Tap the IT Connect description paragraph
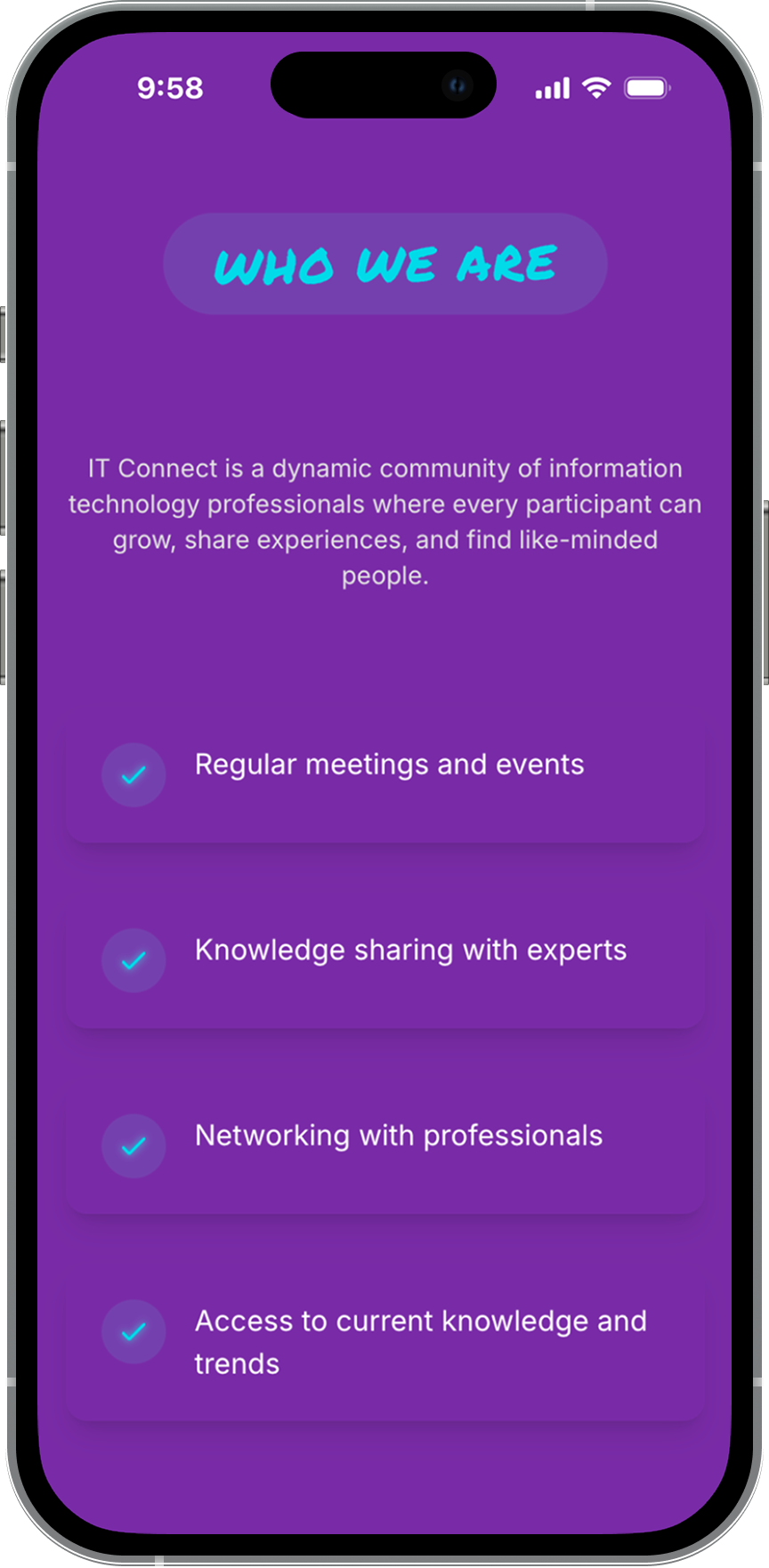 384,521
